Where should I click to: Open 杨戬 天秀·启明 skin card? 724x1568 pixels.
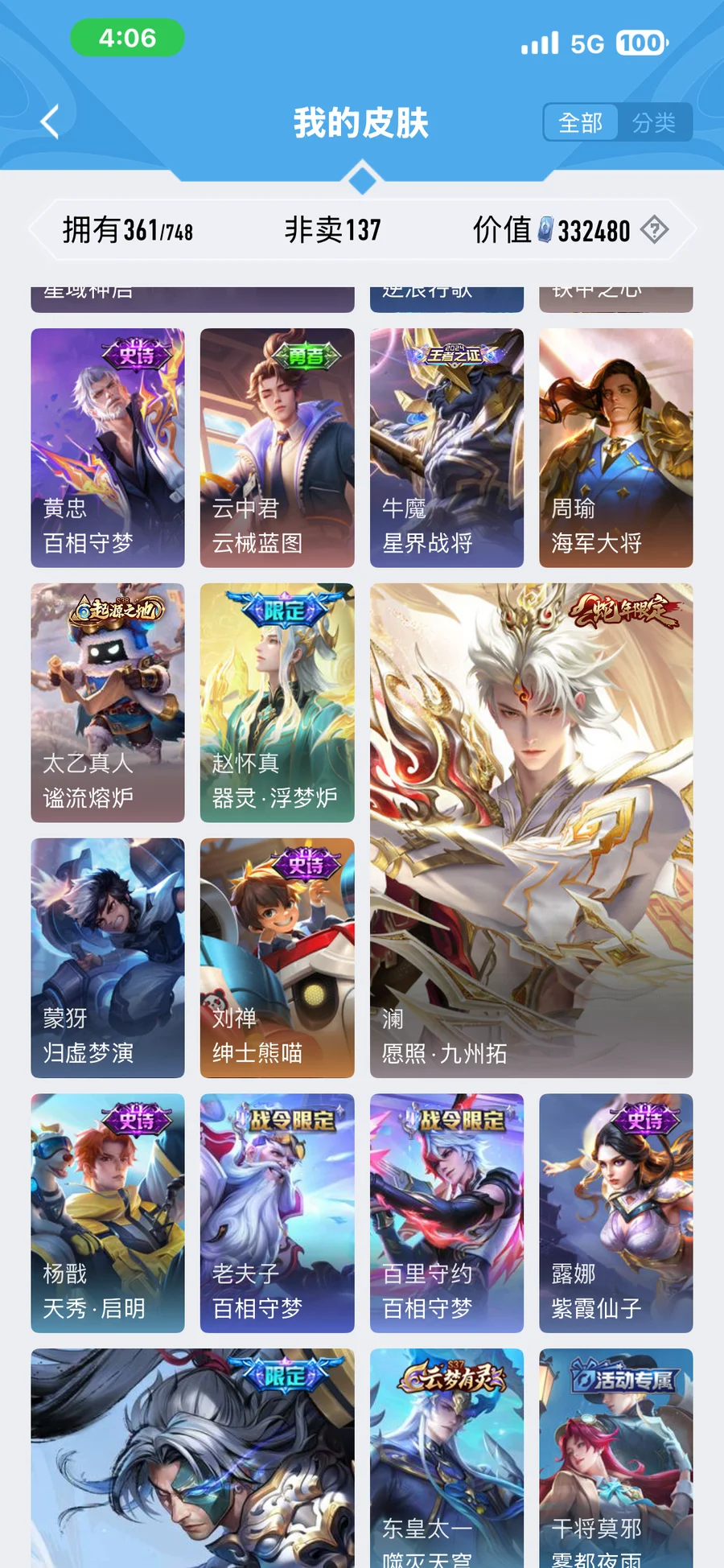108,1212
